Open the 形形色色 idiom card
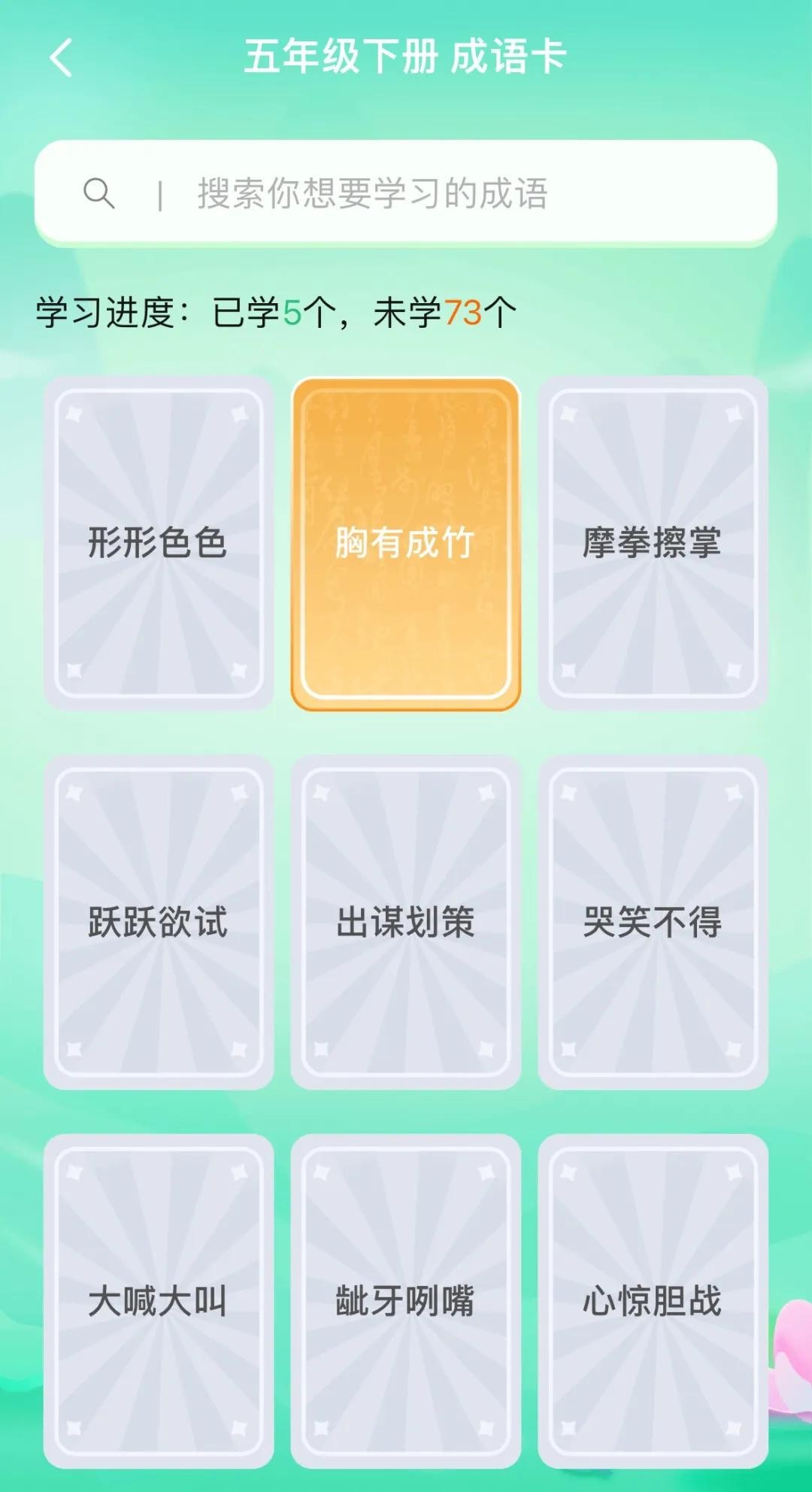Screen dimensions: 812x1492 (x=158, y=543)
